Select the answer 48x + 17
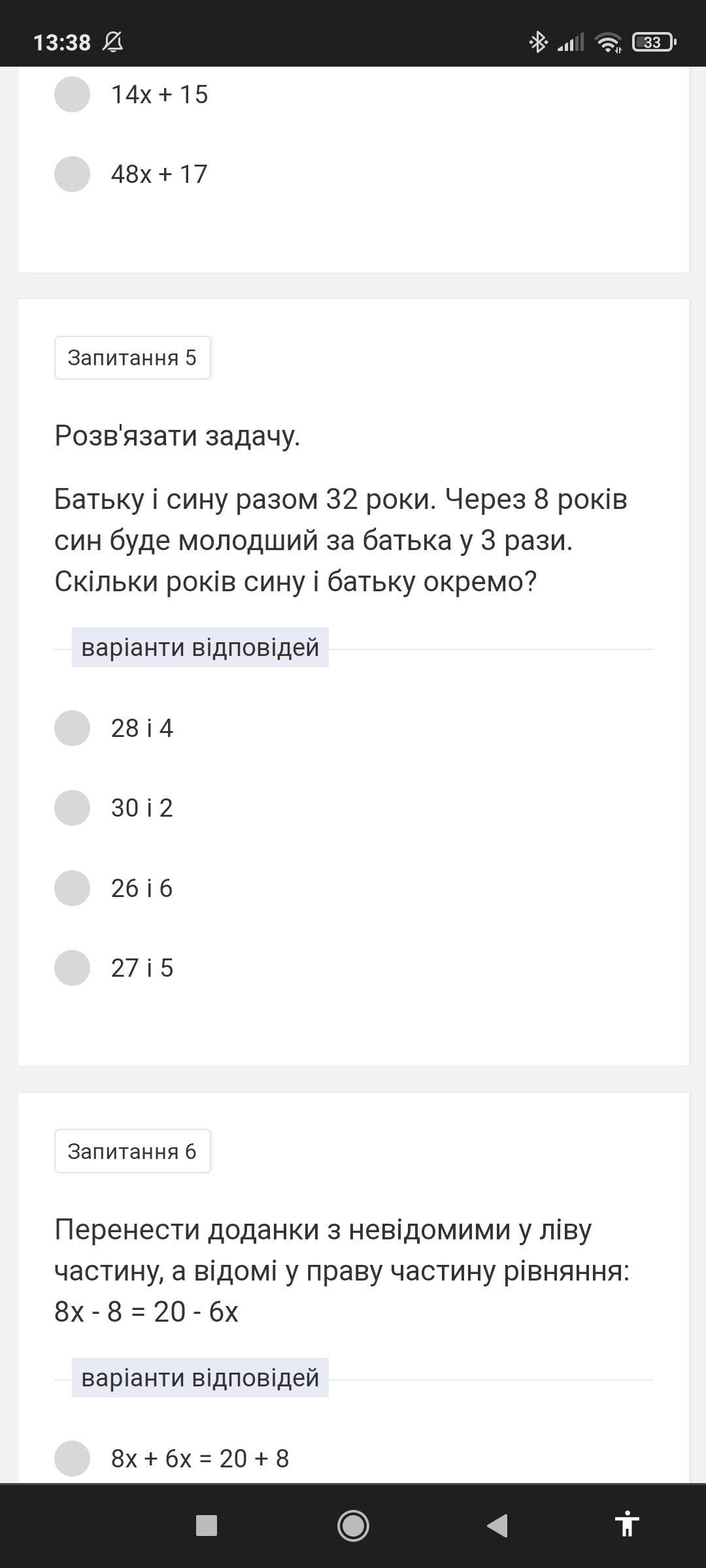Screen dimensions: 706x1568 (x=72, y=174)
